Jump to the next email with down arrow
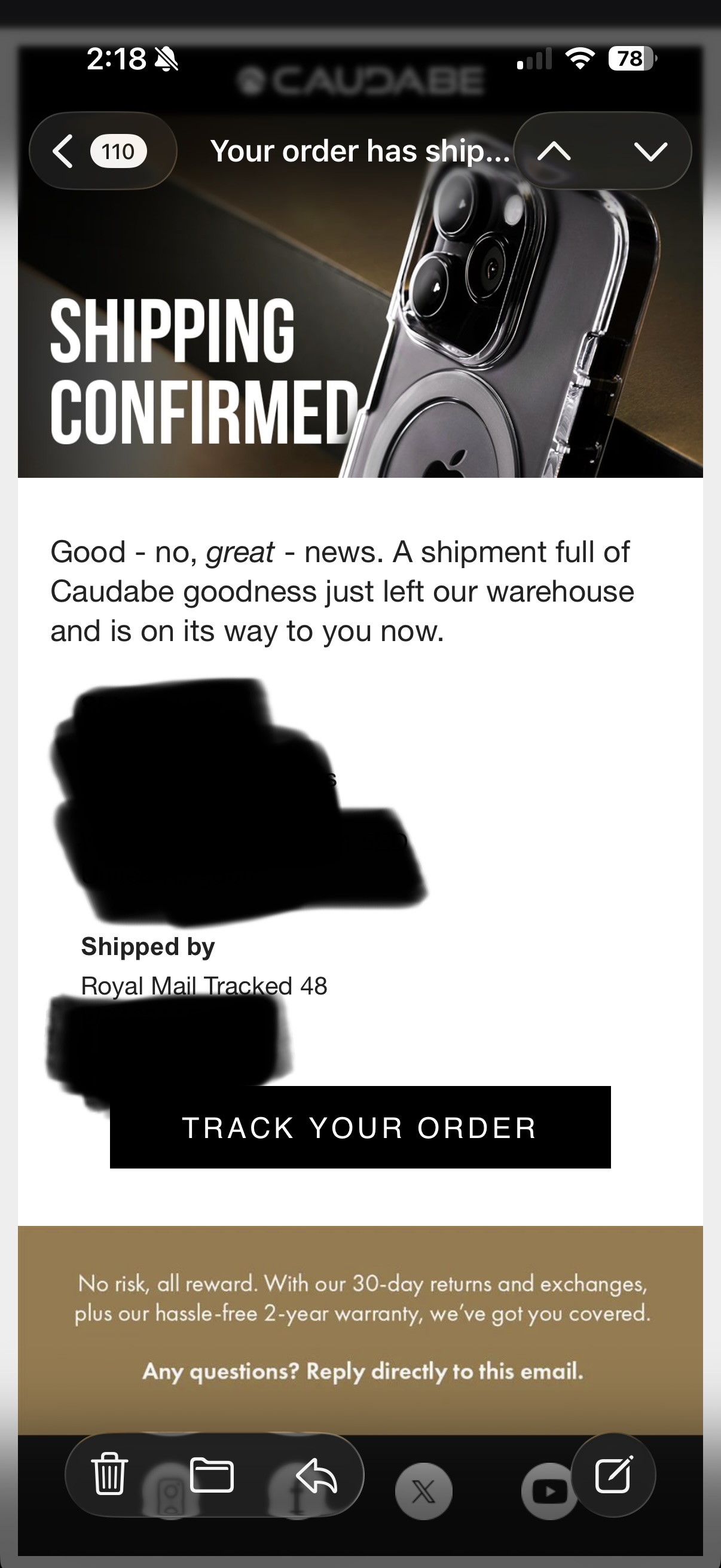The image size is (721, 1568). click(650, 151)
